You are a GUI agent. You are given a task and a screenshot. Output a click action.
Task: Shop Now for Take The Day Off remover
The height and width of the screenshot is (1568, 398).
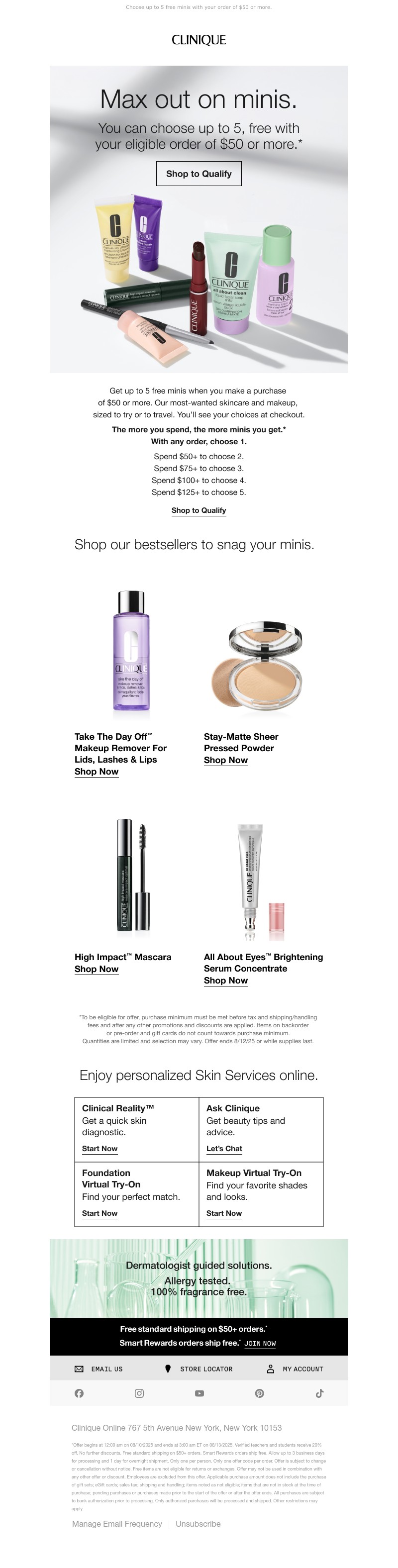(x=96, y=771)
